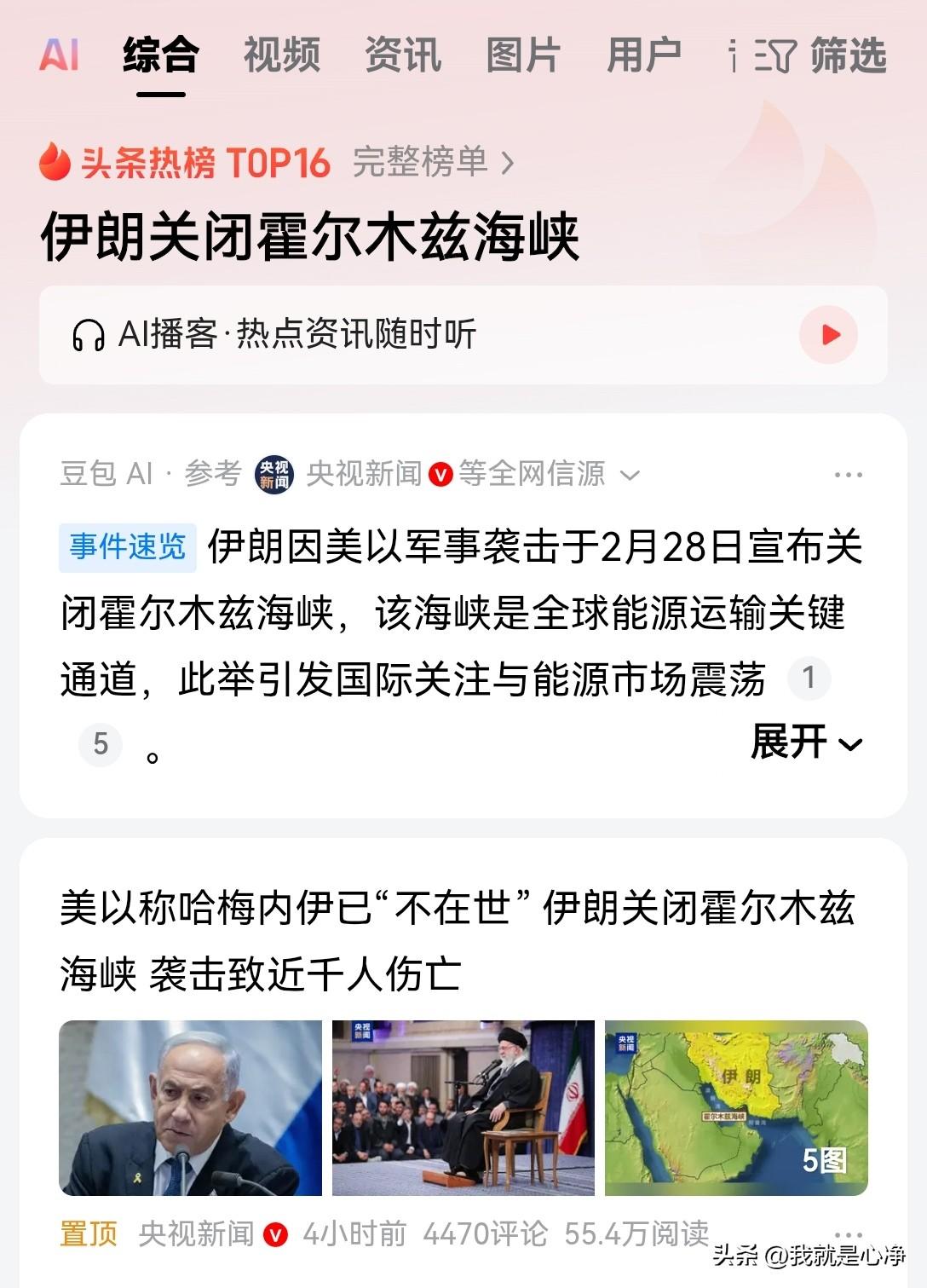This screenshot has height=1288, width=927.
Task: Switch to the 视频 tab
Action: [x=281, y=55]
